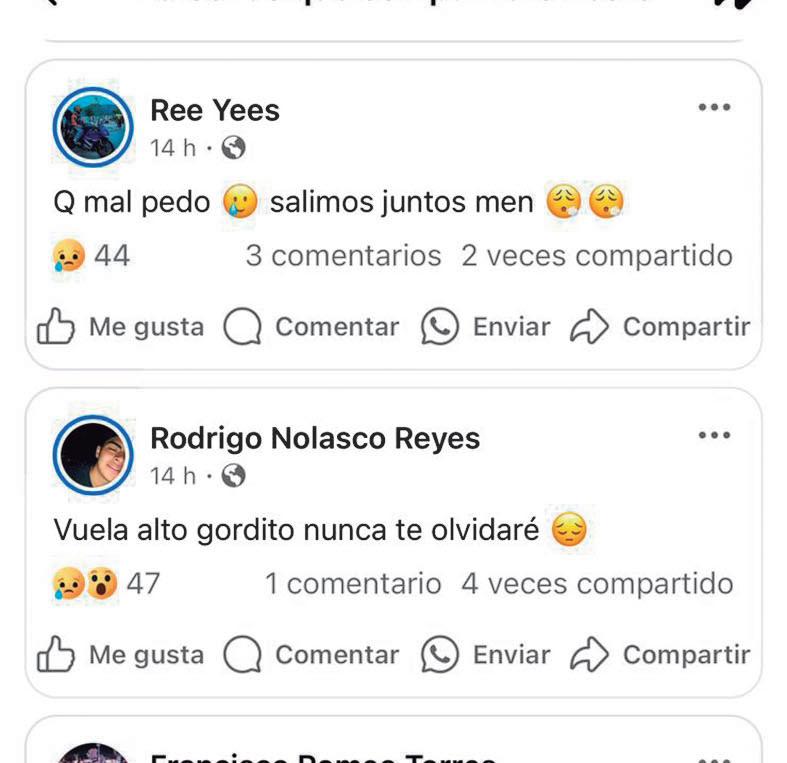Open Ree Yees's profile picture
This screenshot has height=763, width=787.
pyautogui.click(x=93, y=126)
